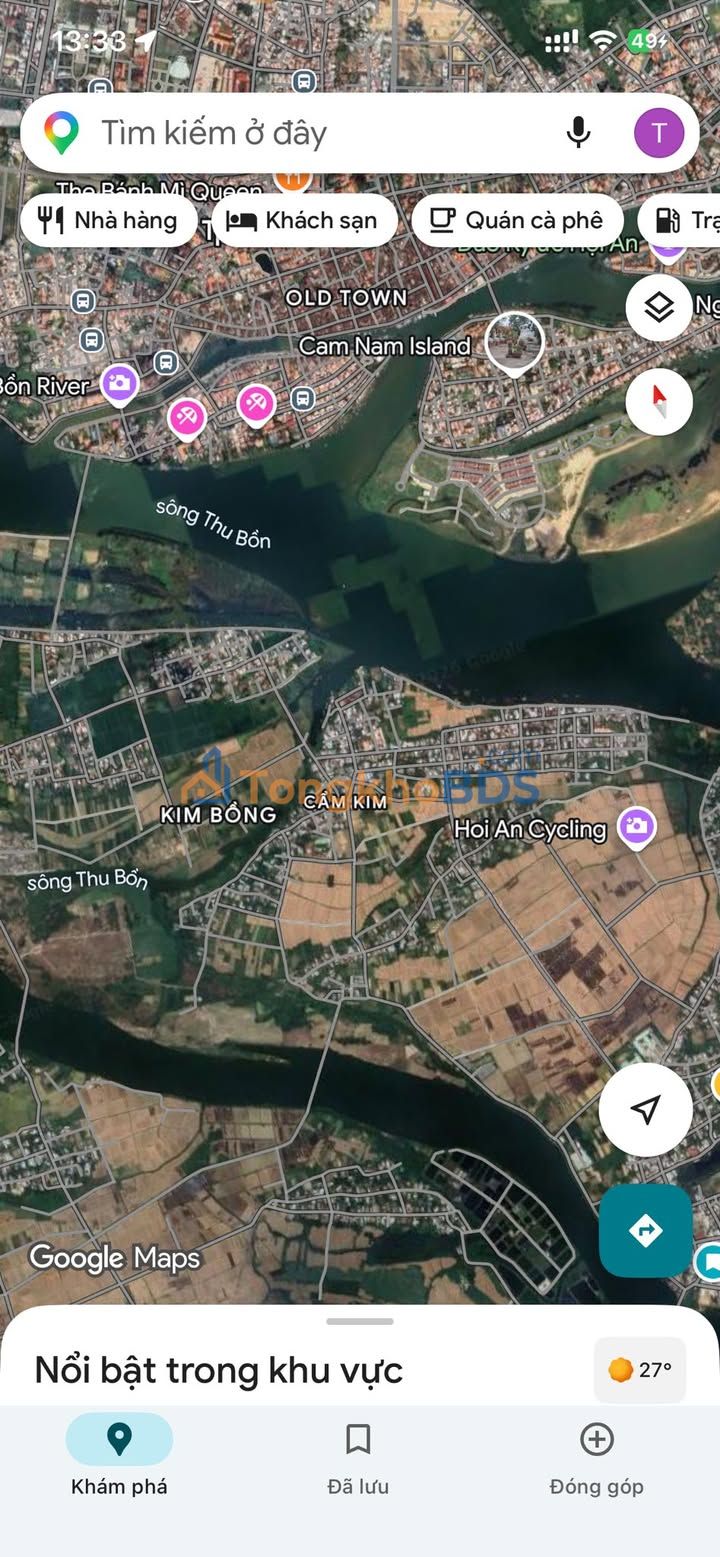This screenshot has width=720, height=1557.
Task: Select the Nhà hàng chip
Action: [108, 221]
